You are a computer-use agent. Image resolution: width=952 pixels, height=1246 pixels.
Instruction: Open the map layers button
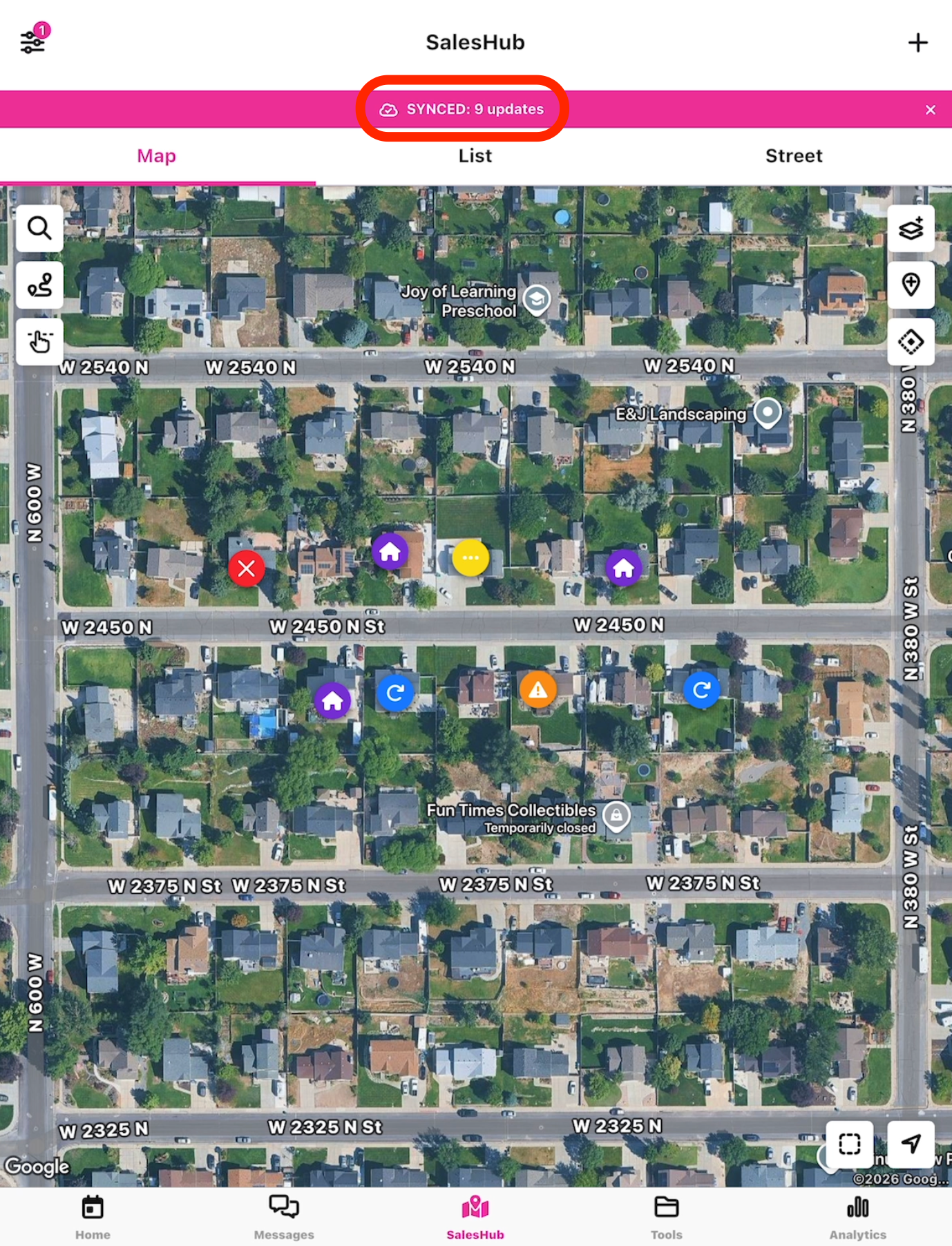click(x=911, y=228)
